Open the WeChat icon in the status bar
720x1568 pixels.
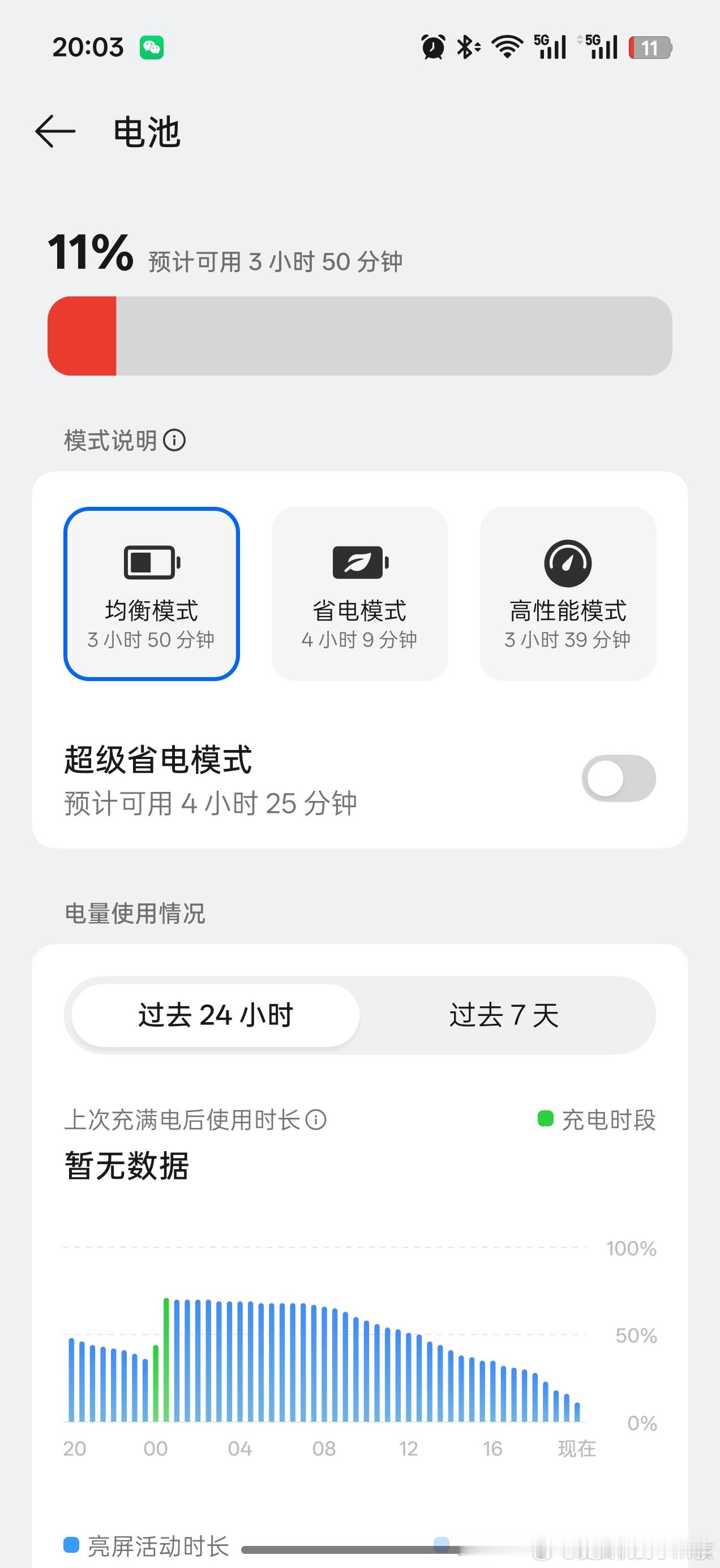tap(152, 46)
